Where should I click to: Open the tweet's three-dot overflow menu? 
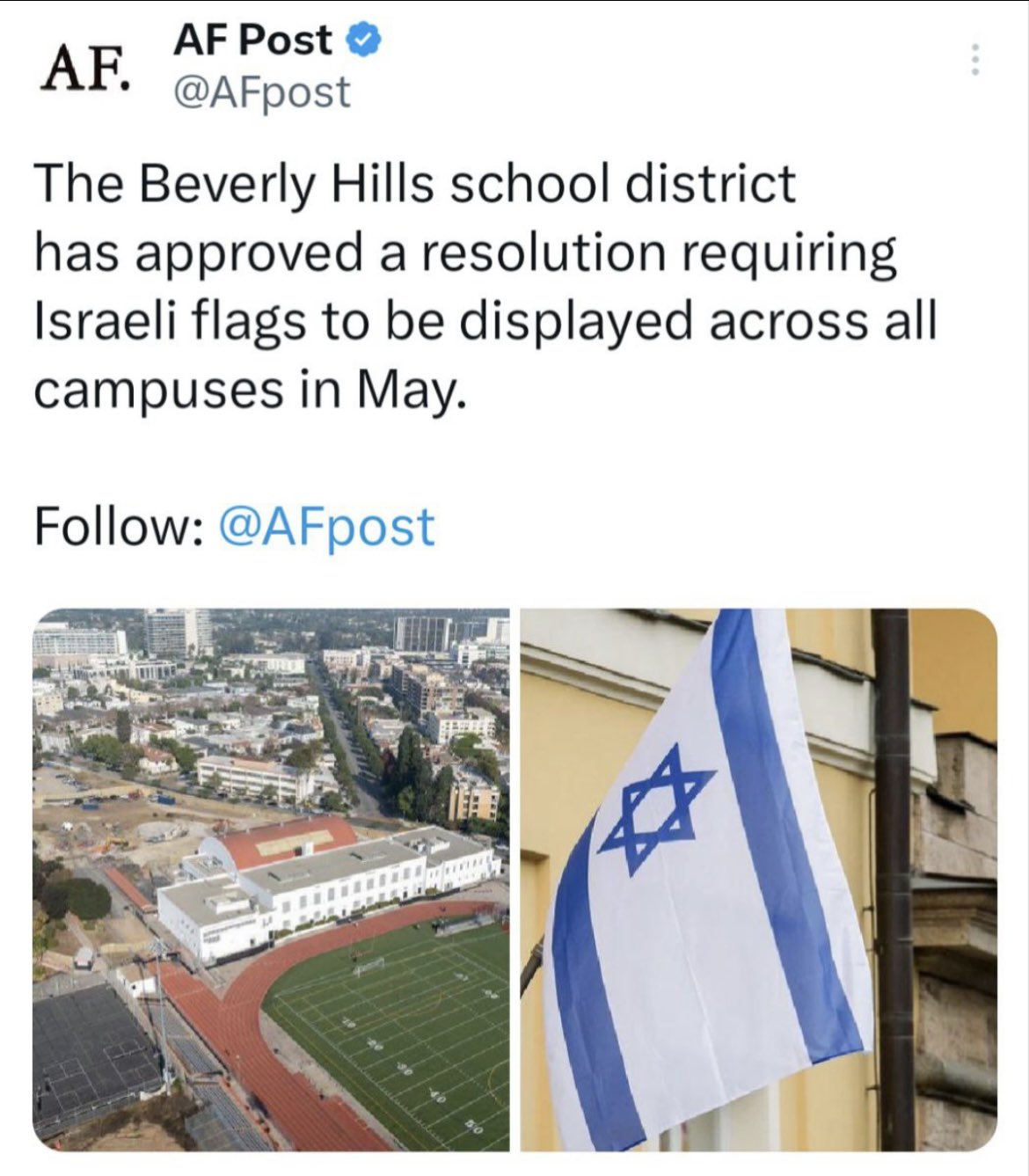pos(974,59)
